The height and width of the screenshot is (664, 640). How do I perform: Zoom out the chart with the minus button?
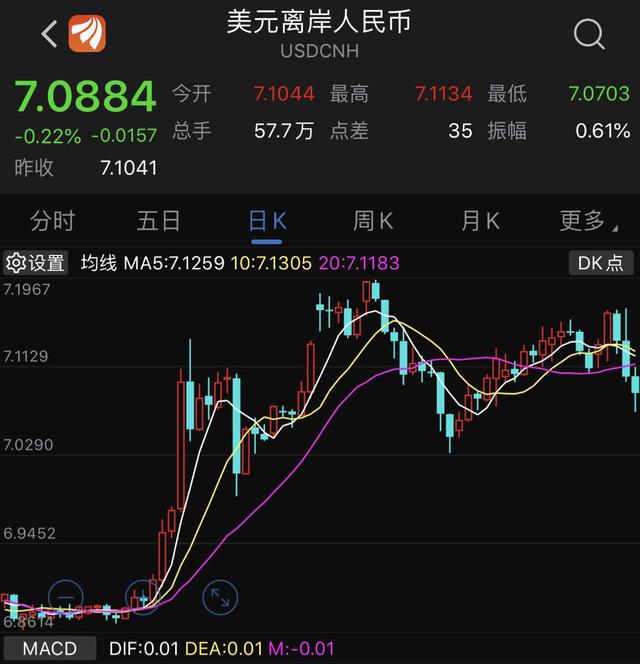point(65,598)
